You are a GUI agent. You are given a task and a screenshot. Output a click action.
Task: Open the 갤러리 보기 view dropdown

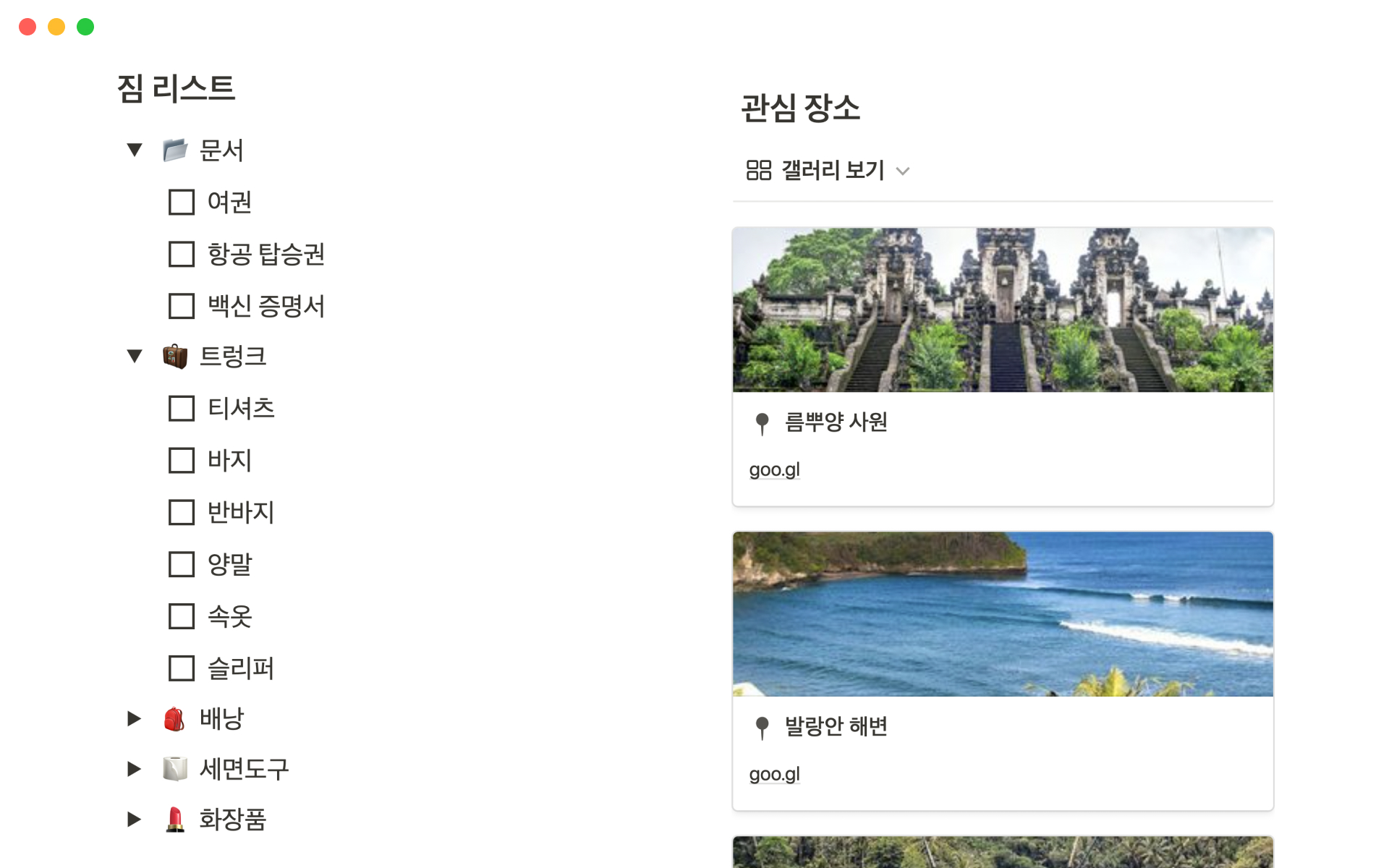point(827,171)
